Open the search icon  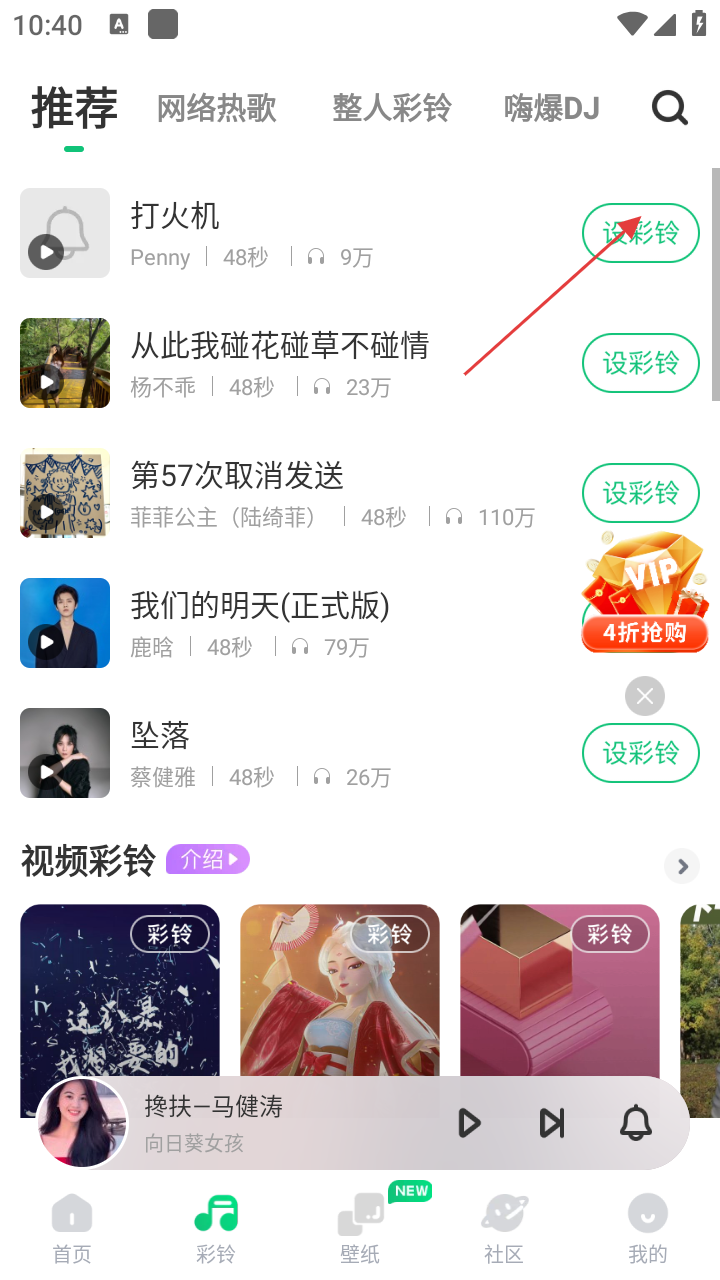tap(670, 107)
